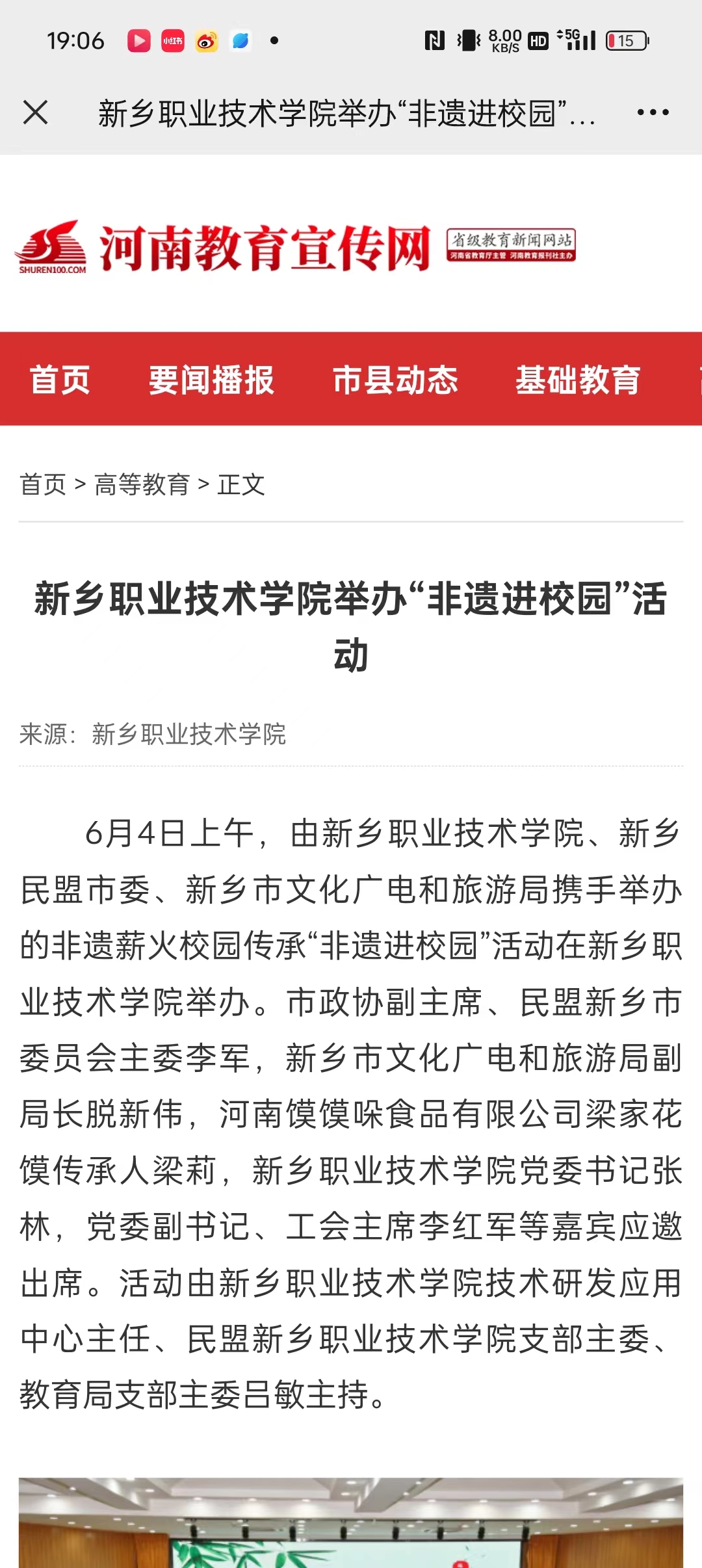Tap the 首页 breadcrumb link
The width and height of the screenshot is (702, 1568).
pyautogui.click(x=43, y=484)
